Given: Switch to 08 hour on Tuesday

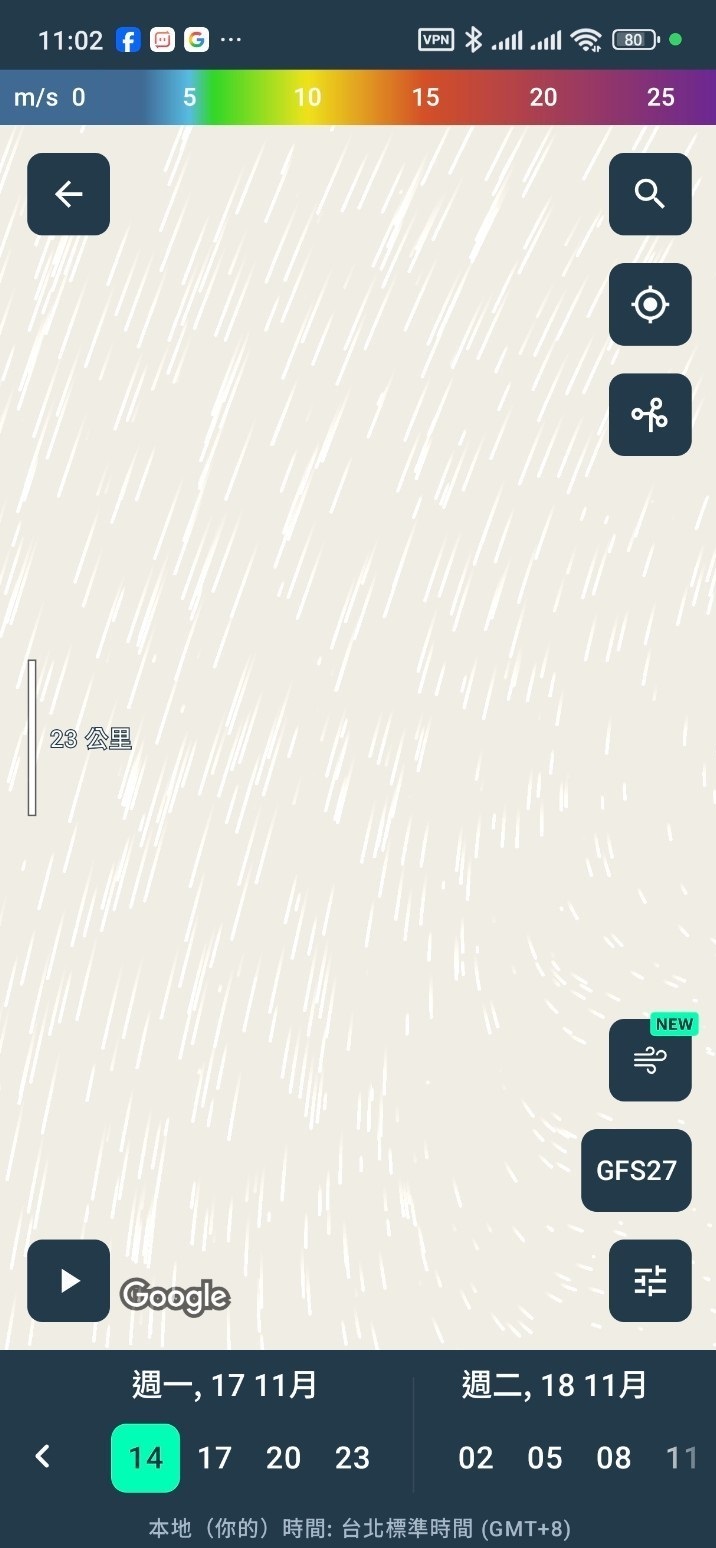Looking at the screenshot, I should click(614, 1458).
